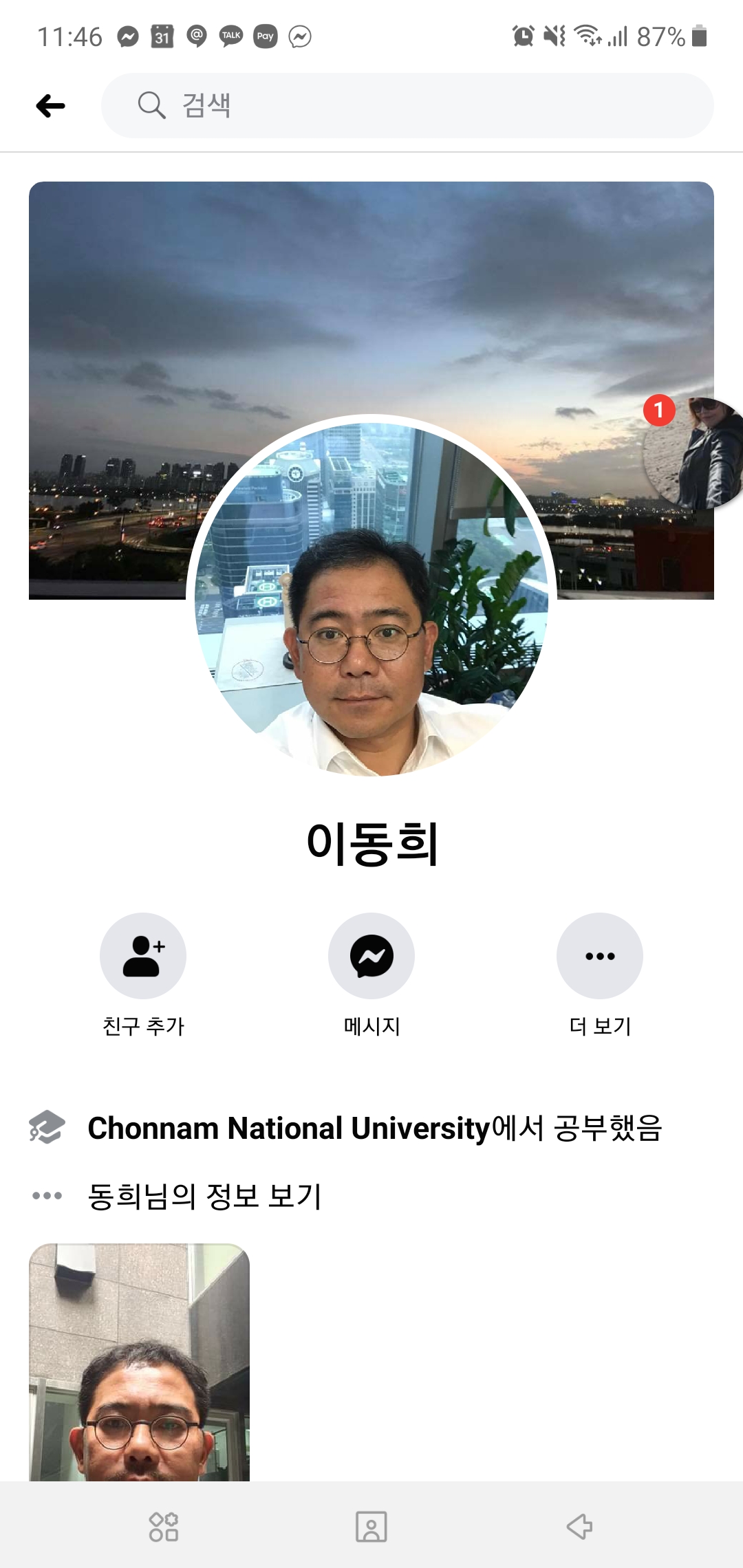Open 동희님의 정보 보기 details
743x1568 pixels.
coord(204,1196)
